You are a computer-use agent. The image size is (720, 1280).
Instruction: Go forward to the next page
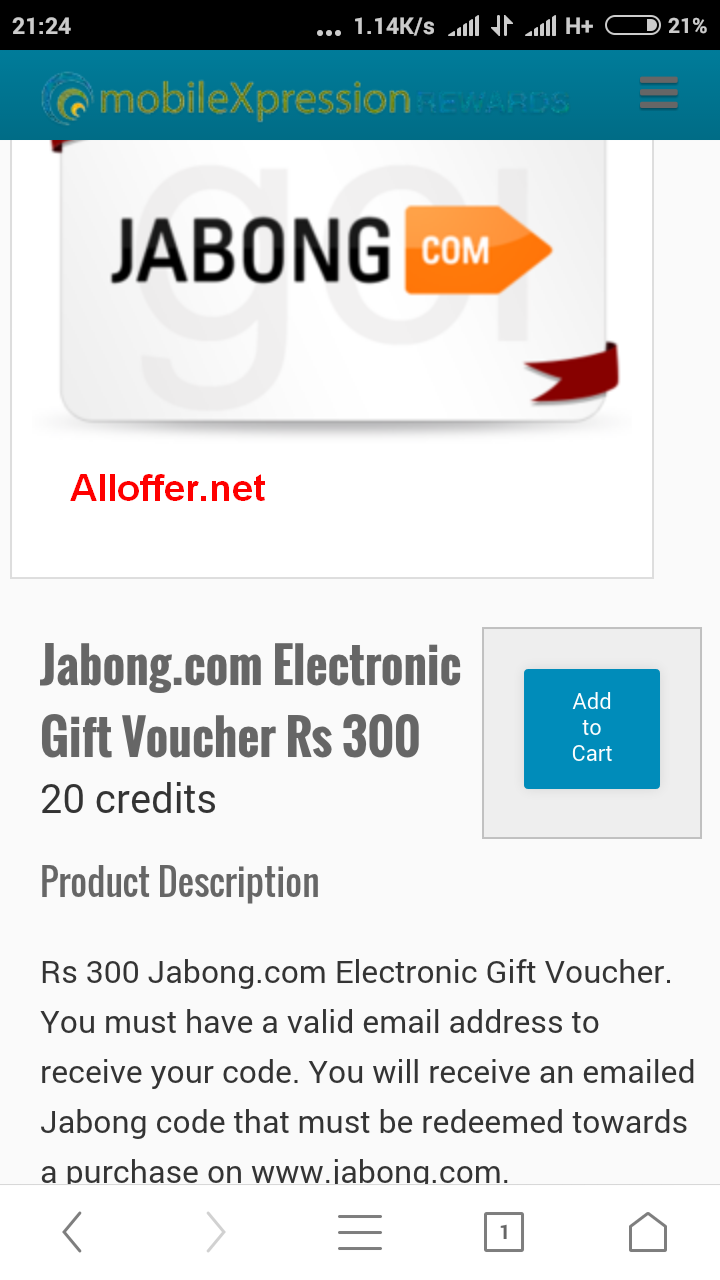[x=216, y=1232]
